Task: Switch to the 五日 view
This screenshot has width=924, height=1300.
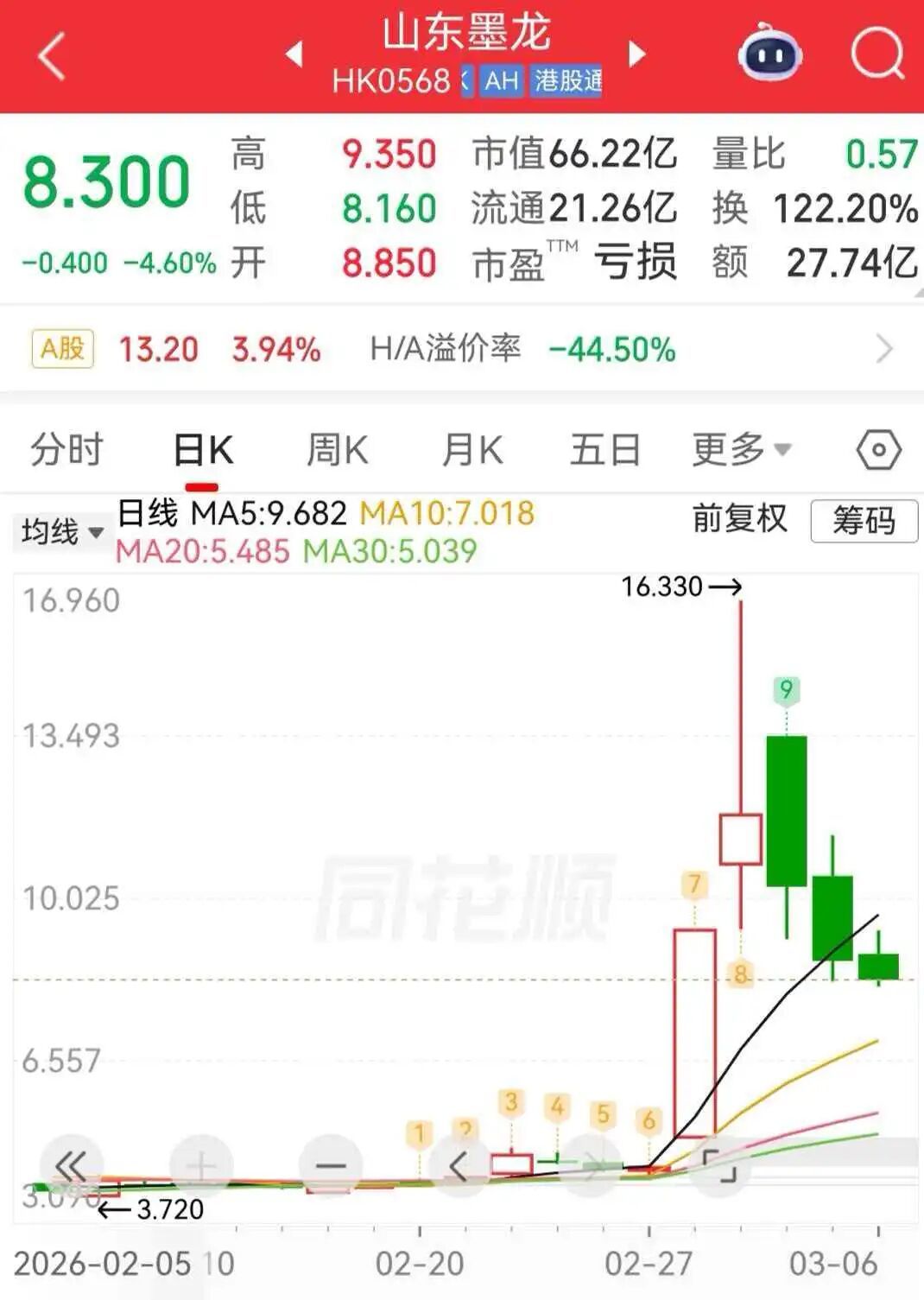Action: coord(604,450)
